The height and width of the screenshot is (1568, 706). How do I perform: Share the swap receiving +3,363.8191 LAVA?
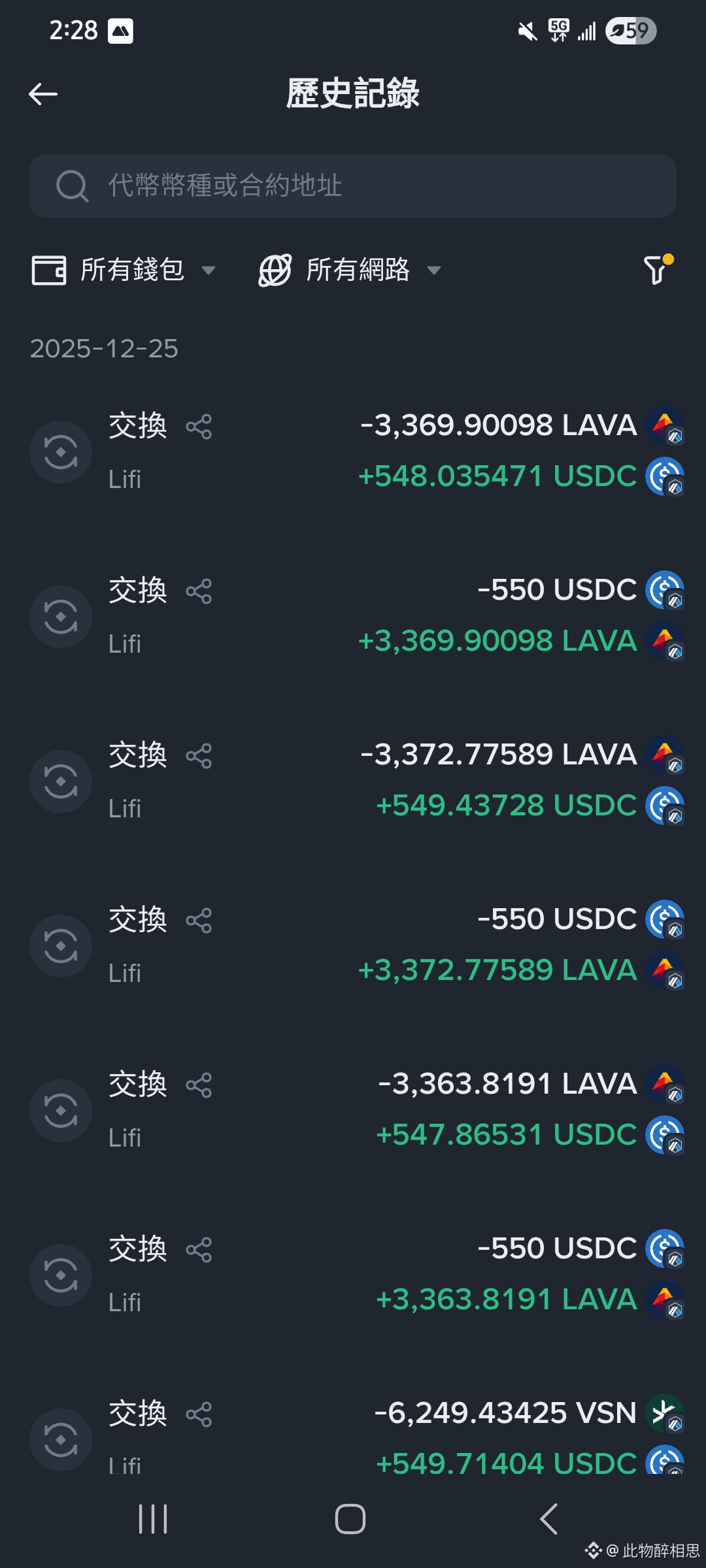pyautogui.click(x=199, y=1250)
